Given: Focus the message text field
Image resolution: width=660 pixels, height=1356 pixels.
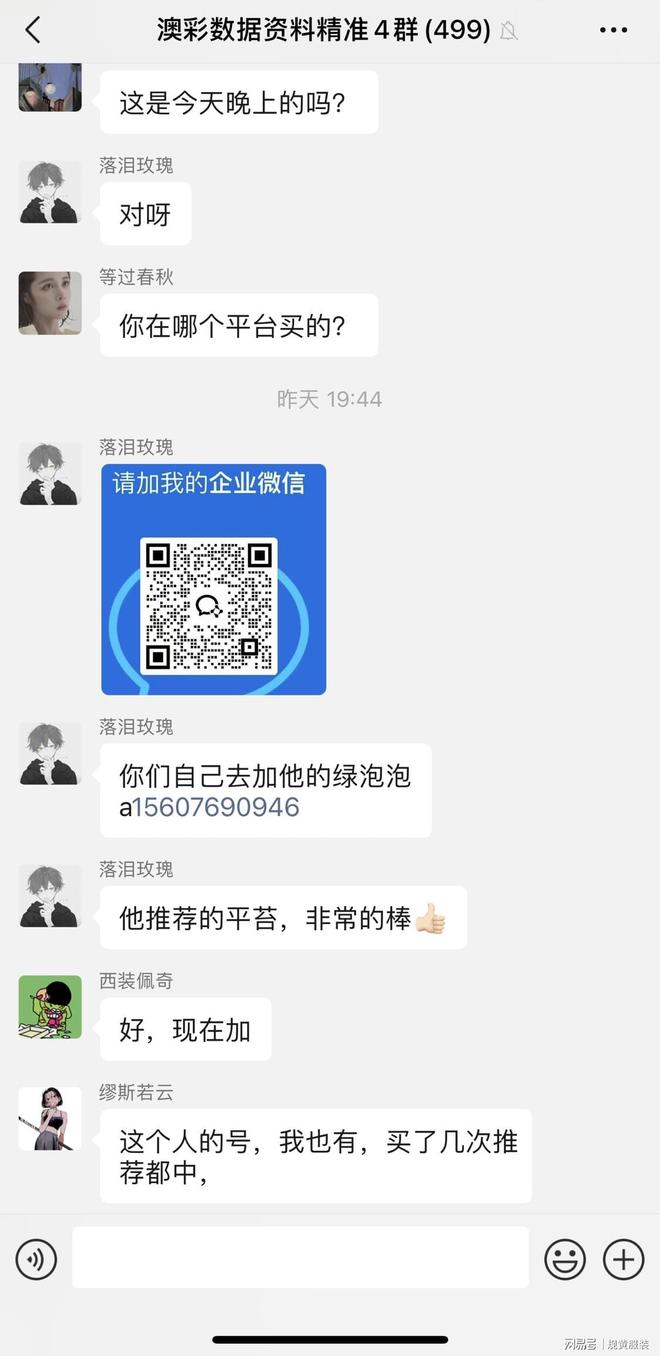Looking at the screenshot, I should pyautogui.click(x=300, y=1258).
